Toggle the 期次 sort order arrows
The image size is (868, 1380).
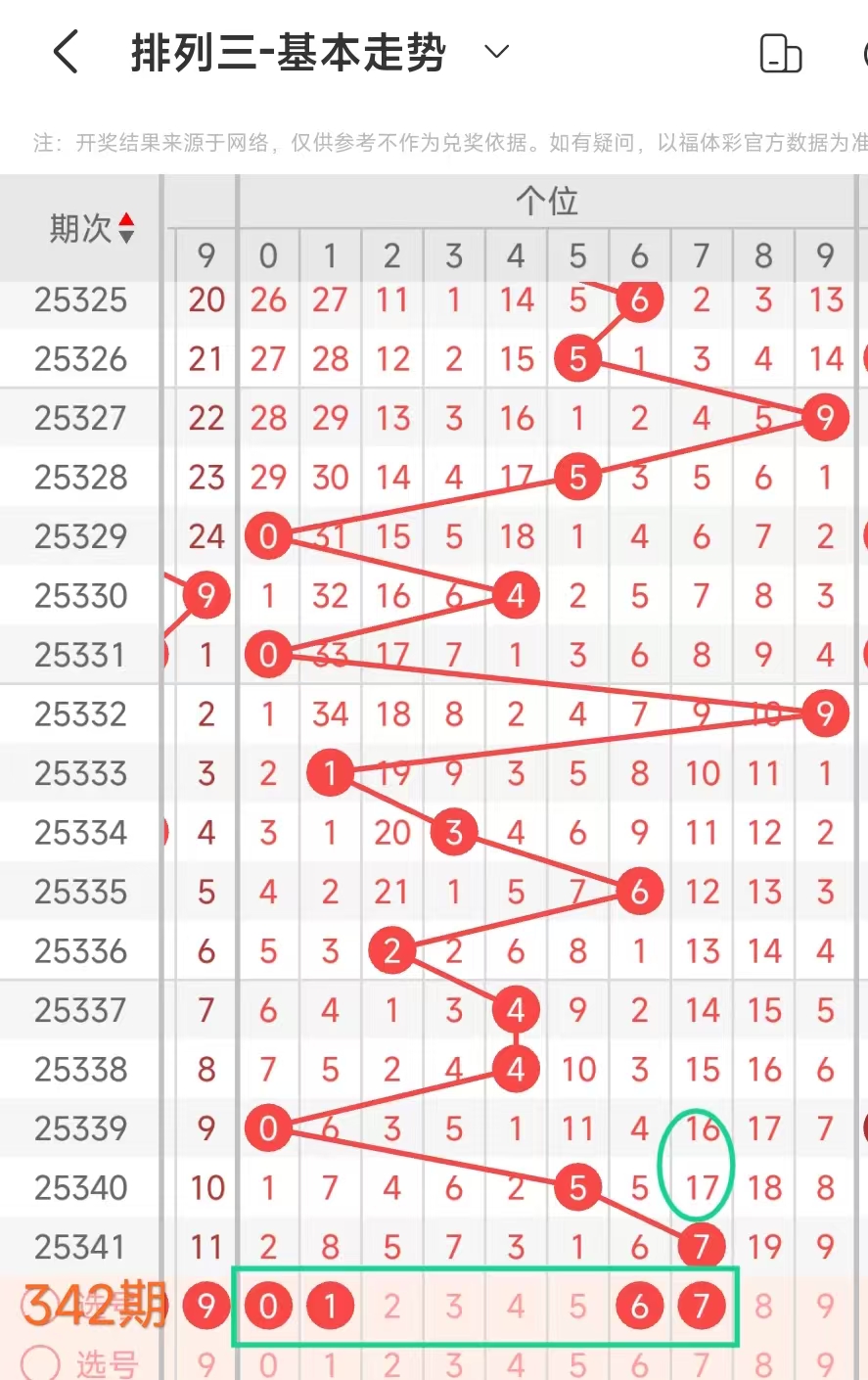click(x=126, y=229)
